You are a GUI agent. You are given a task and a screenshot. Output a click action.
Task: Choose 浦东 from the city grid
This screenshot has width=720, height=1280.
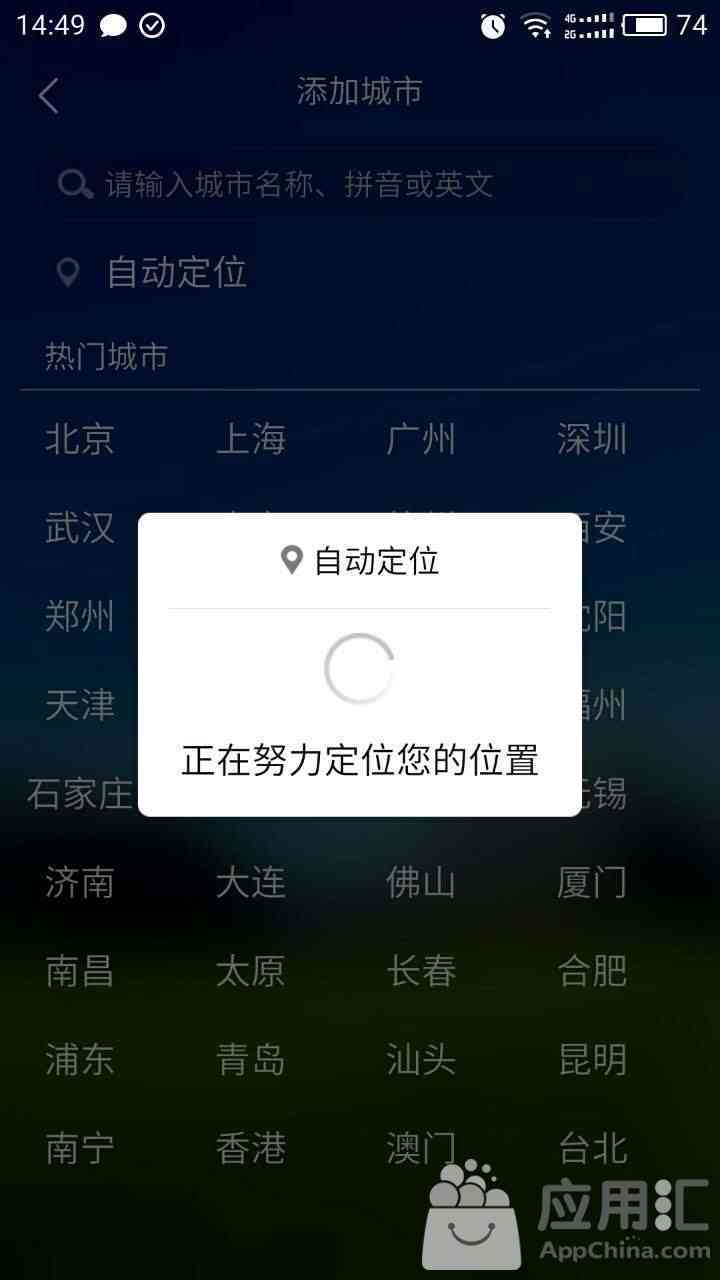80,1060
